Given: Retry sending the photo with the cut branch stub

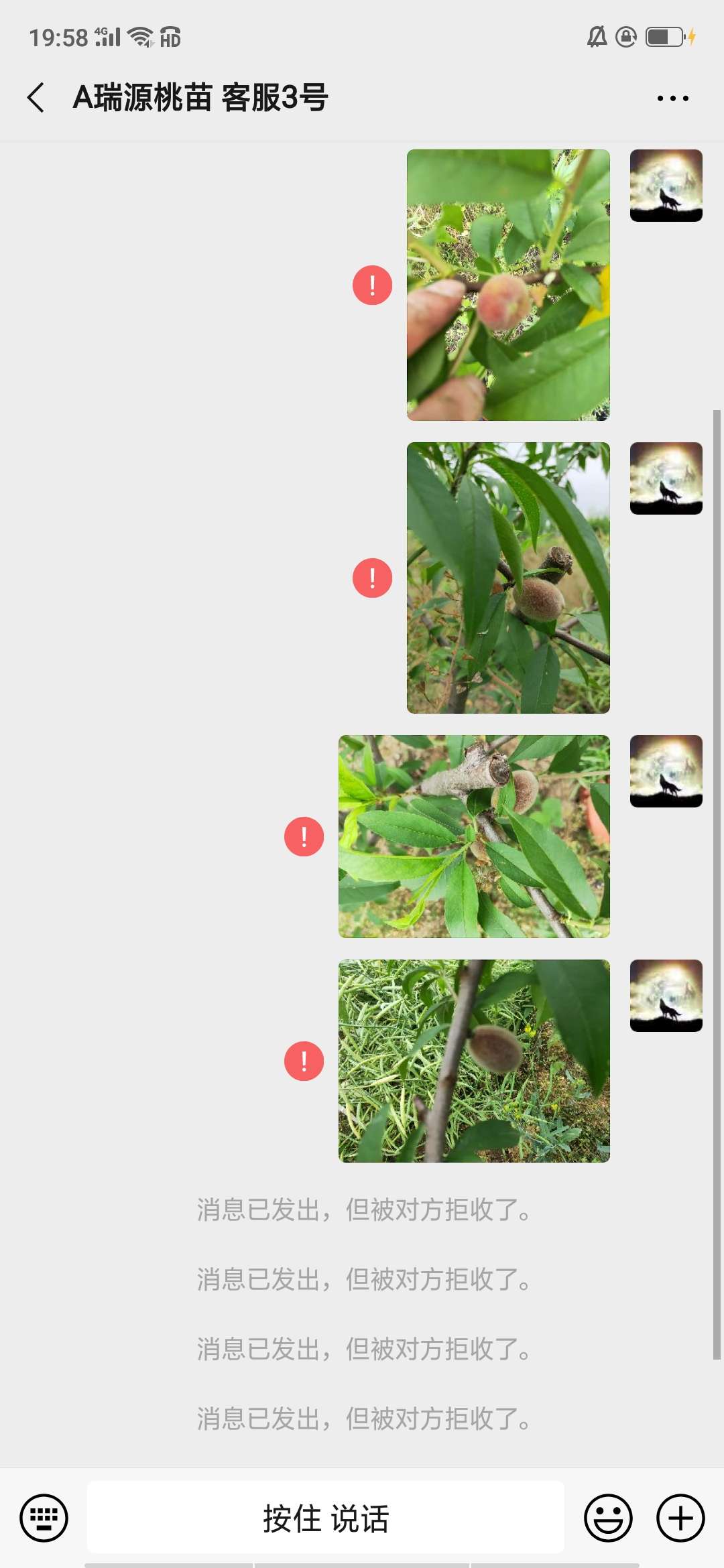Looking at the screenshot, I should coord(304,836).
